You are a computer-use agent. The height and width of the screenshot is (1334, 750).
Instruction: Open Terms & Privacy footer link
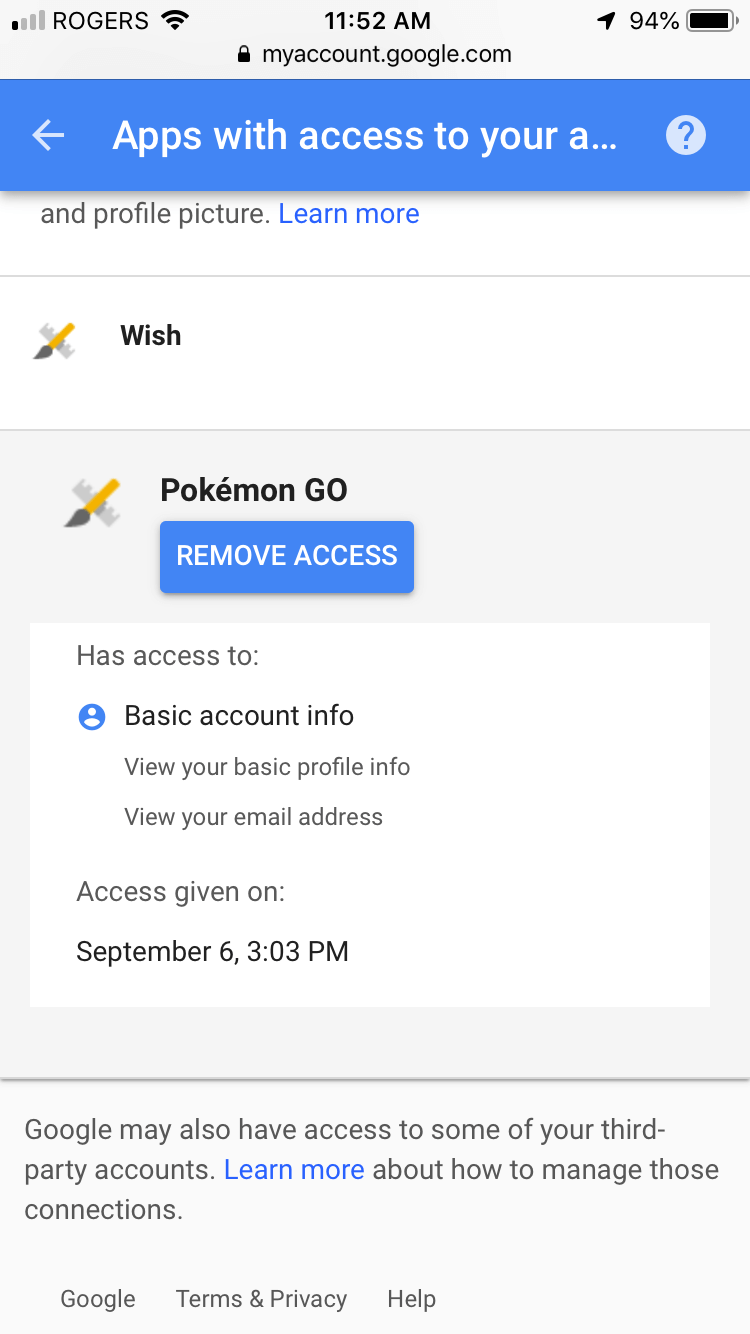tap(261, 1299)
